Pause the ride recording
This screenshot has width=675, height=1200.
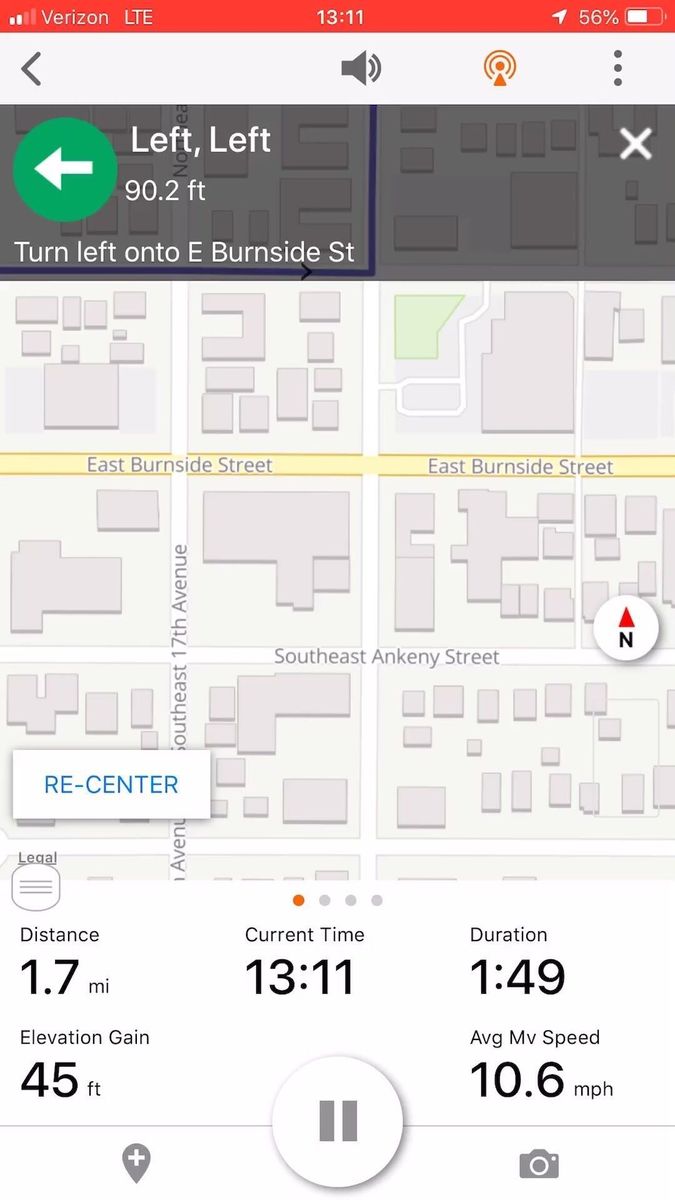tap(338, 1121)
